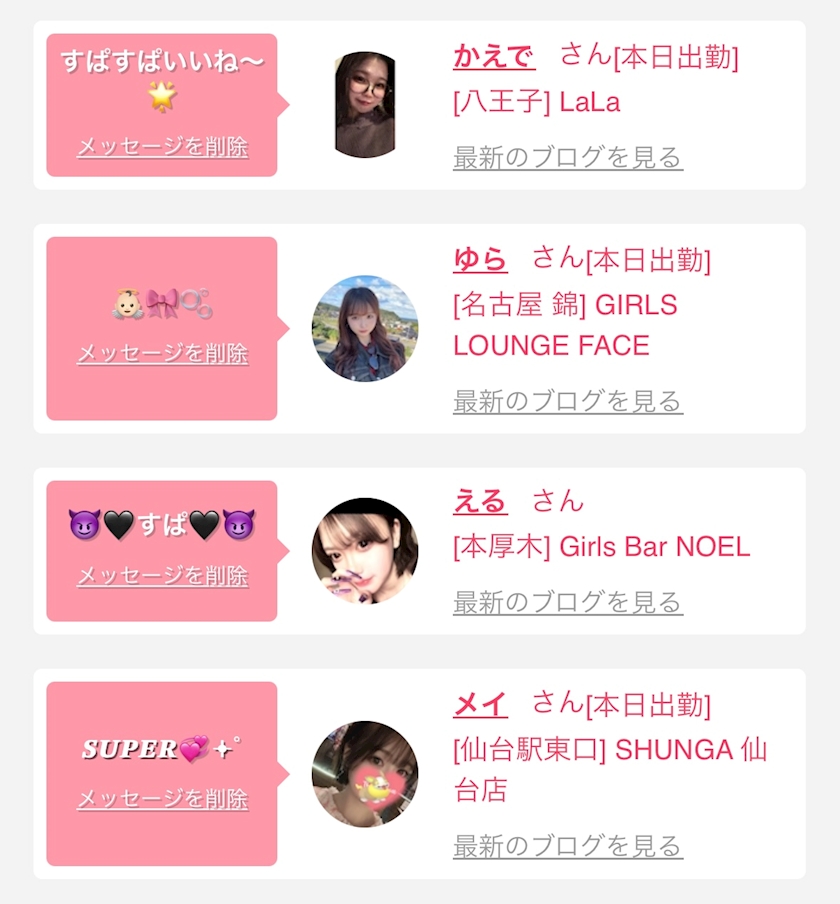Delete the SUPER message sent to メイ
The height and width of the screenshot is (904, 840).
[x=163, y=799]
